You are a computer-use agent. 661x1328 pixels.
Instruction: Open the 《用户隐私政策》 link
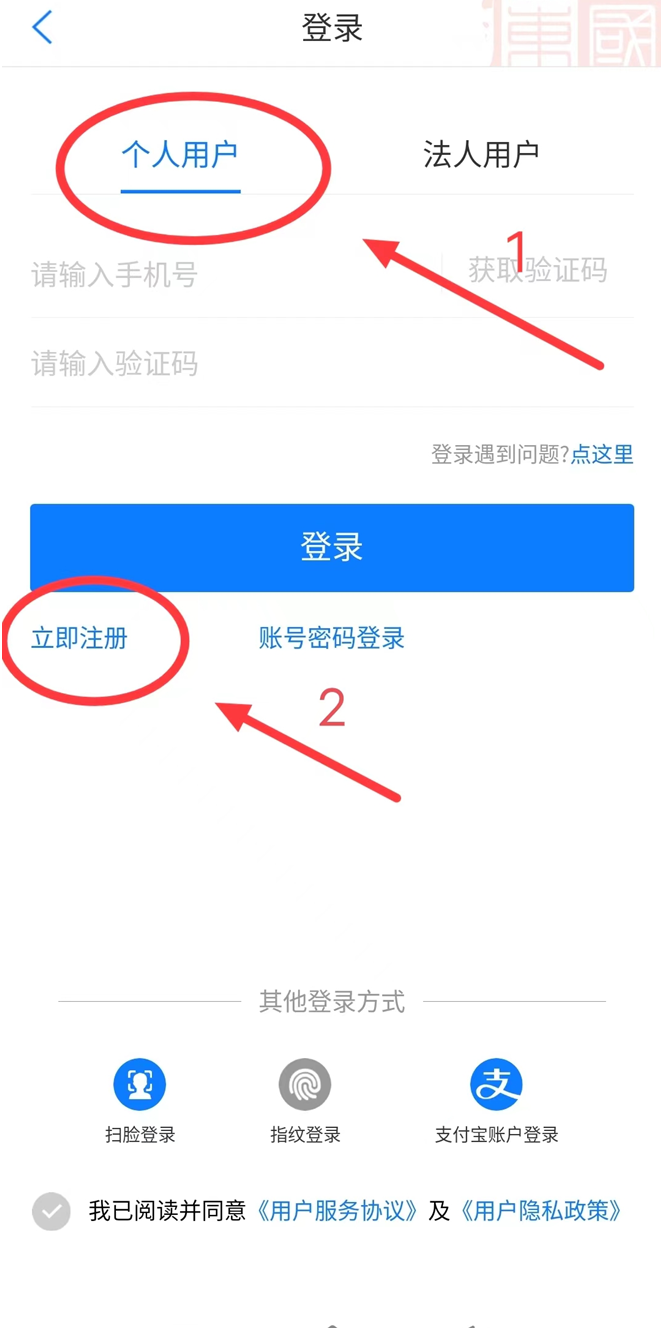(542, 1212)
